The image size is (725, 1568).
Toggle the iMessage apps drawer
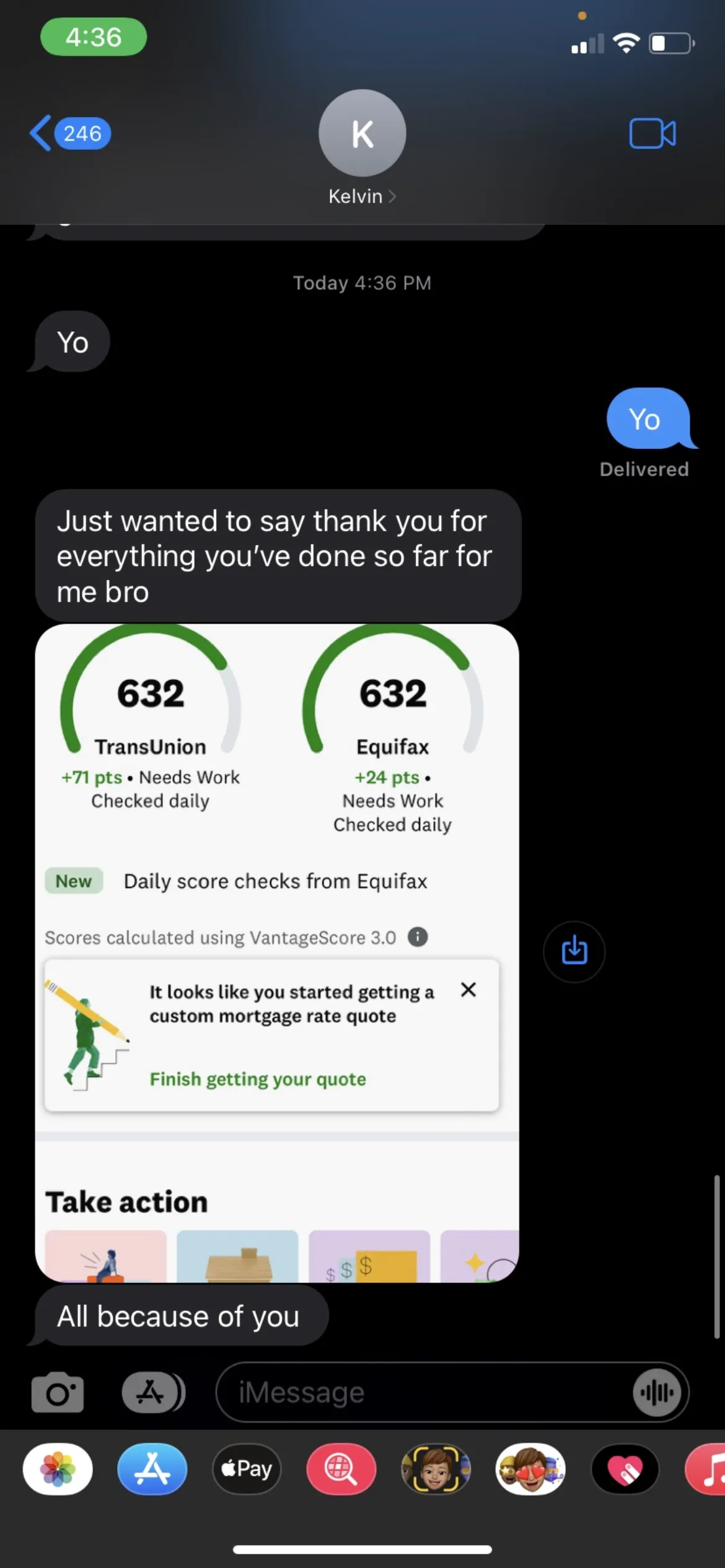pyautogui.click(x=153, y=1393)
